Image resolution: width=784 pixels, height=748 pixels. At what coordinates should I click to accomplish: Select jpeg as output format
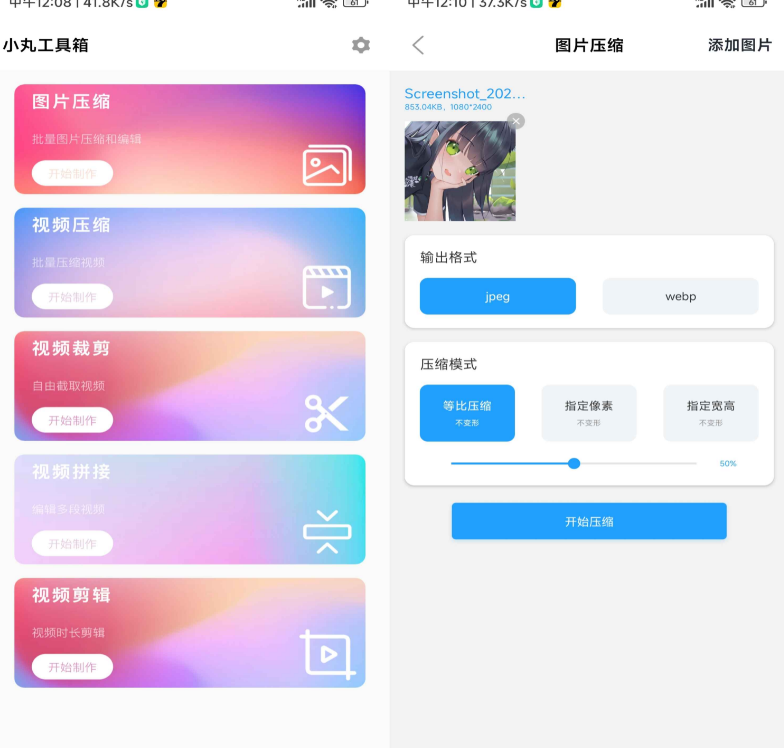click(x=497, y=296)
